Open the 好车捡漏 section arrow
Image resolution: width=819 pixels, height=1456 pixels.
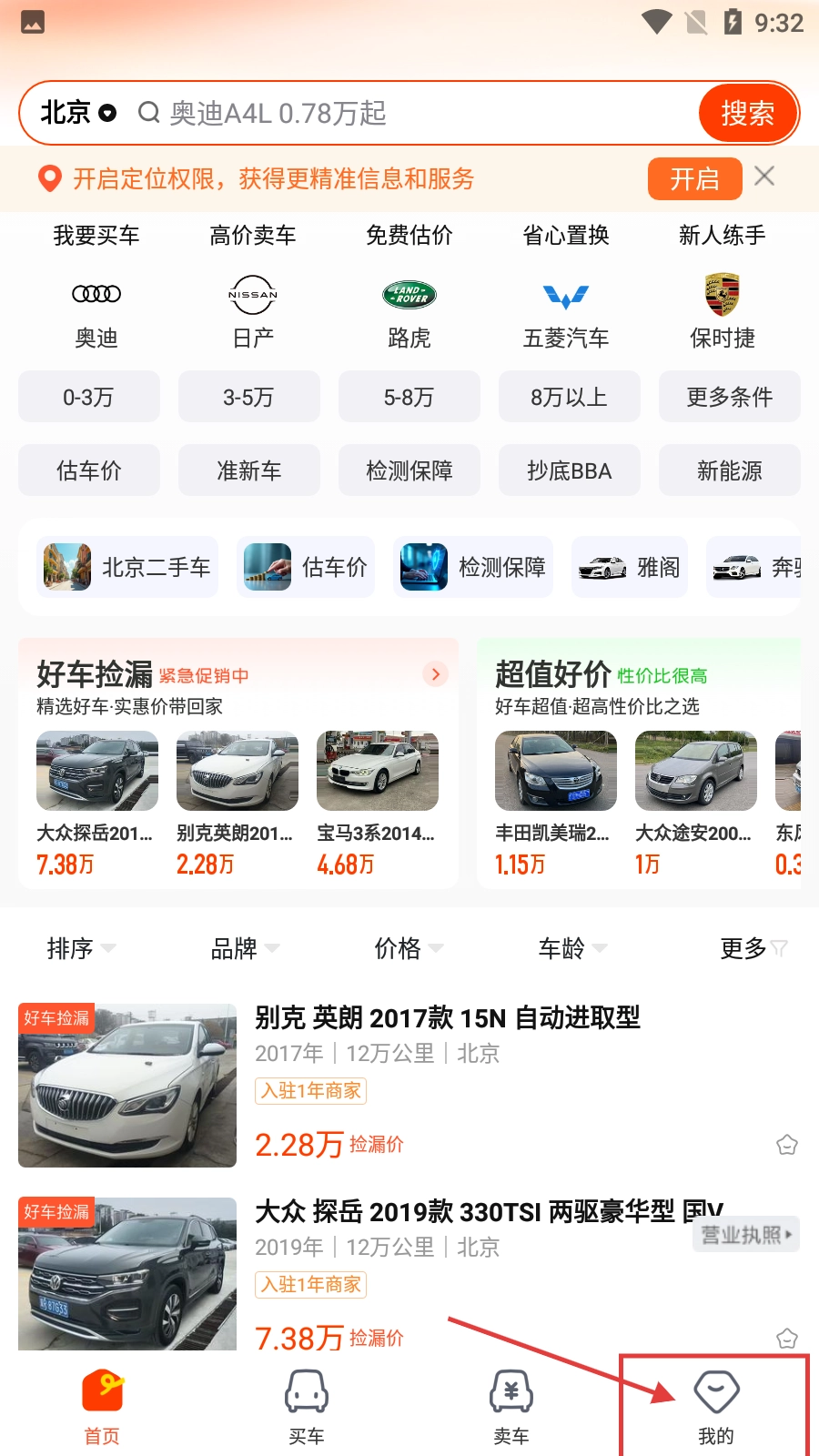(x=436, y=674)
